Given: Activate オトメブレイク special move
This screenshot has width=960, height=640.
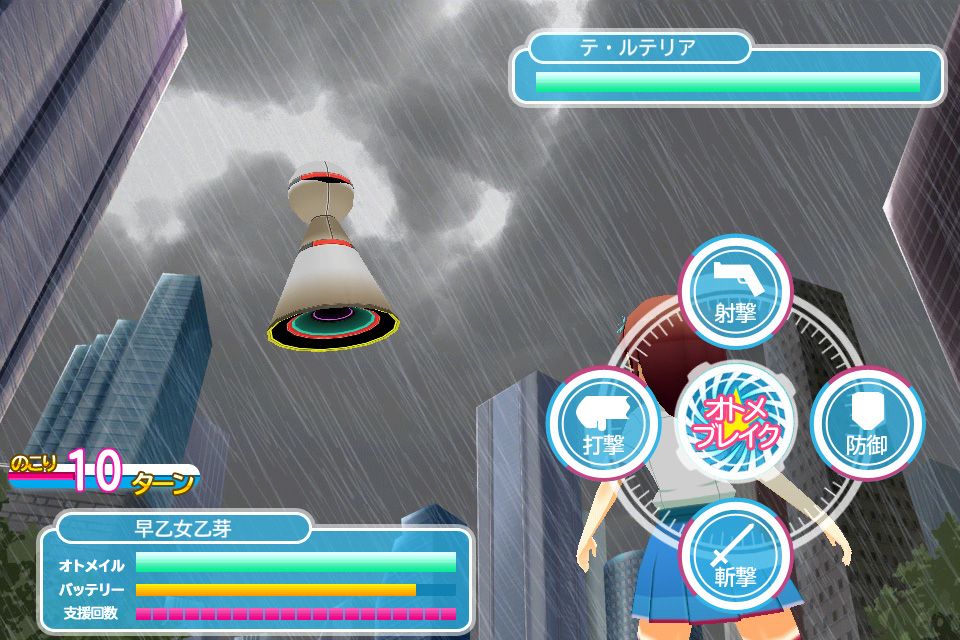Looking at the screenshot, I should click(734, 424).
